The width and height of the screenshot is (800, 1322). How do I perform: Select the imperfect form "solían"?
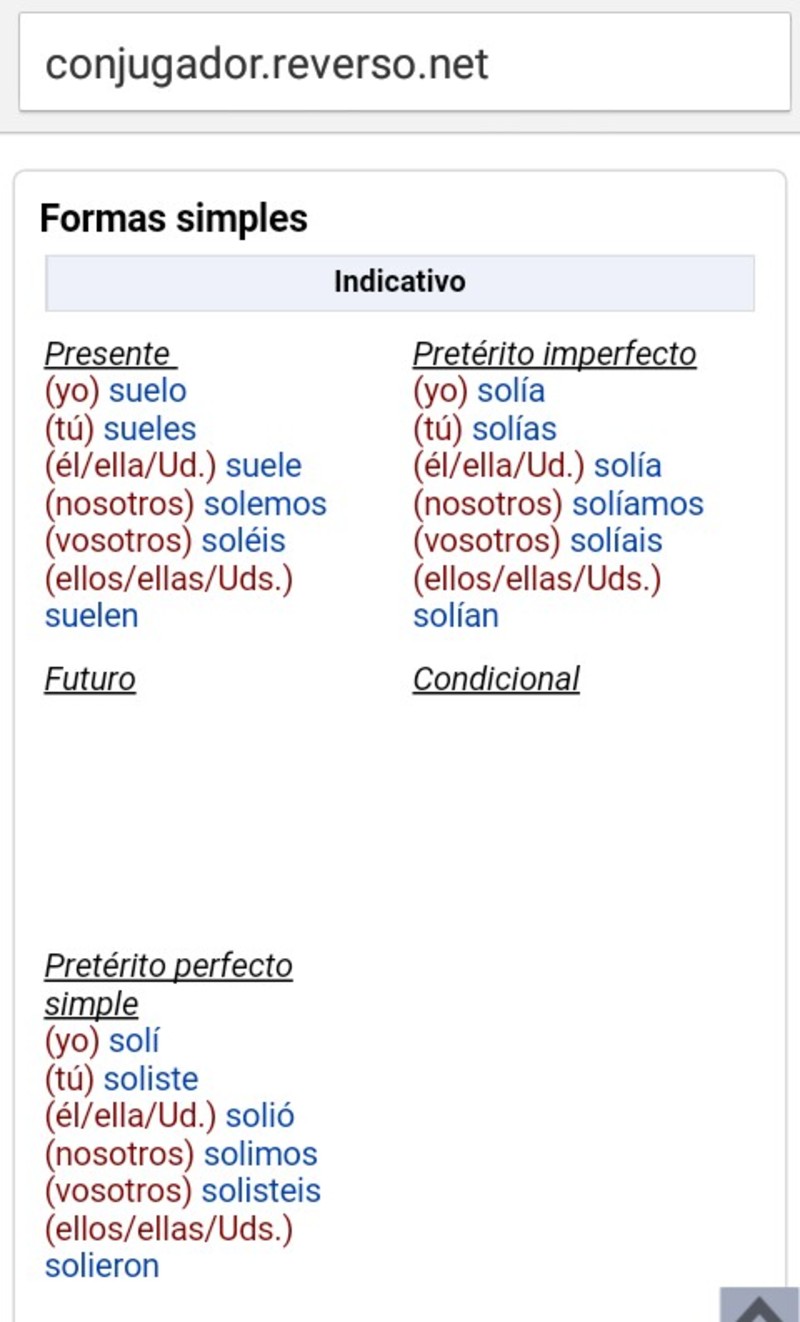(455, 616)
